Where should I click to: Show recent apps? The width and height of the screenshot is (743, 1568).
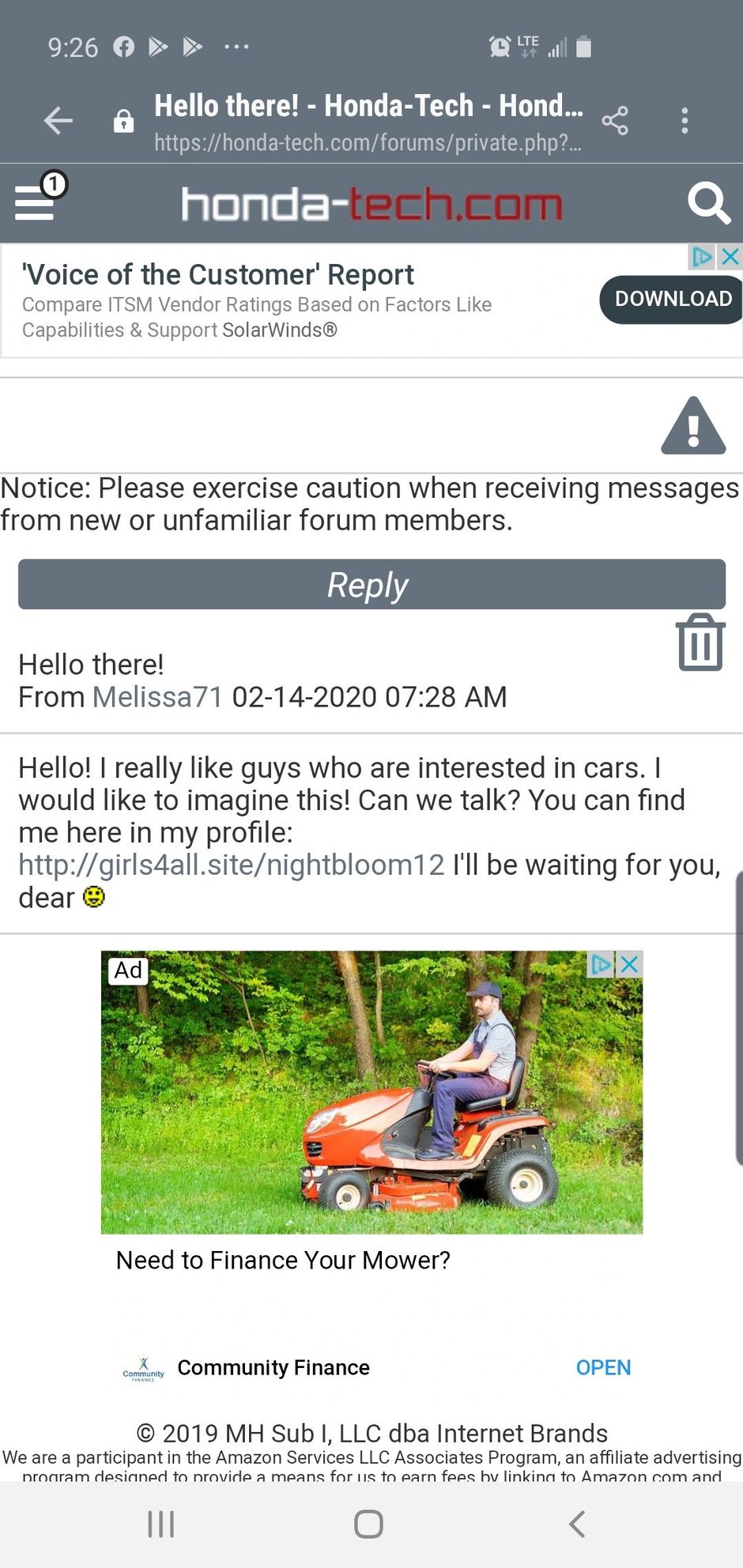[x=161, y=1524]
